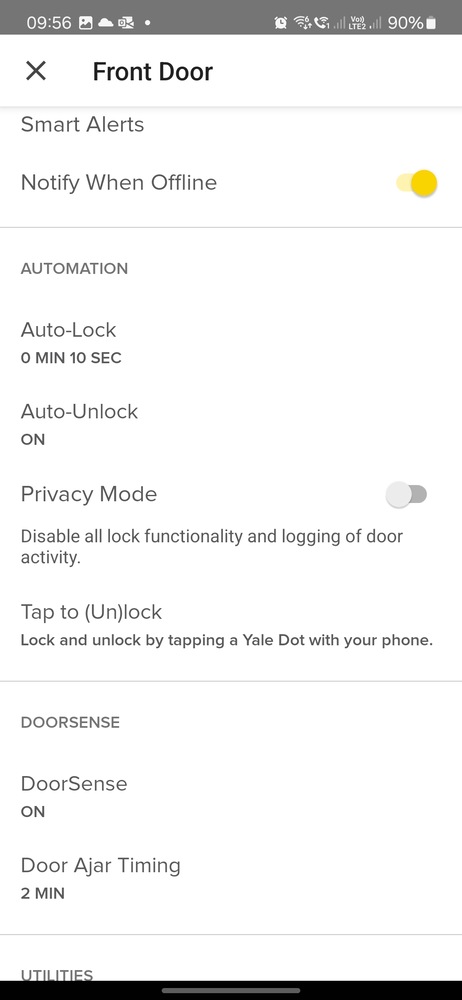Open Smart Alerts settings
The height and width of the screenshot is (1000, 462).
[x=231, y=125]
